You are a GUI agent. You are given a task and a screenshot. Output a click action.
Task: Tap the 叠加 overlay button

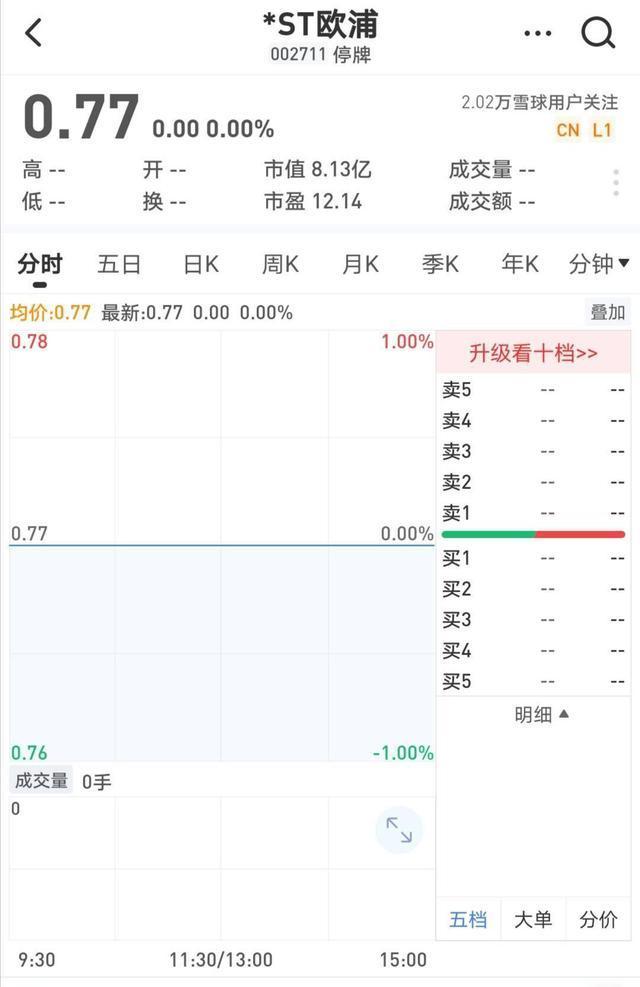pyautogui.click(x=607, y=312)
